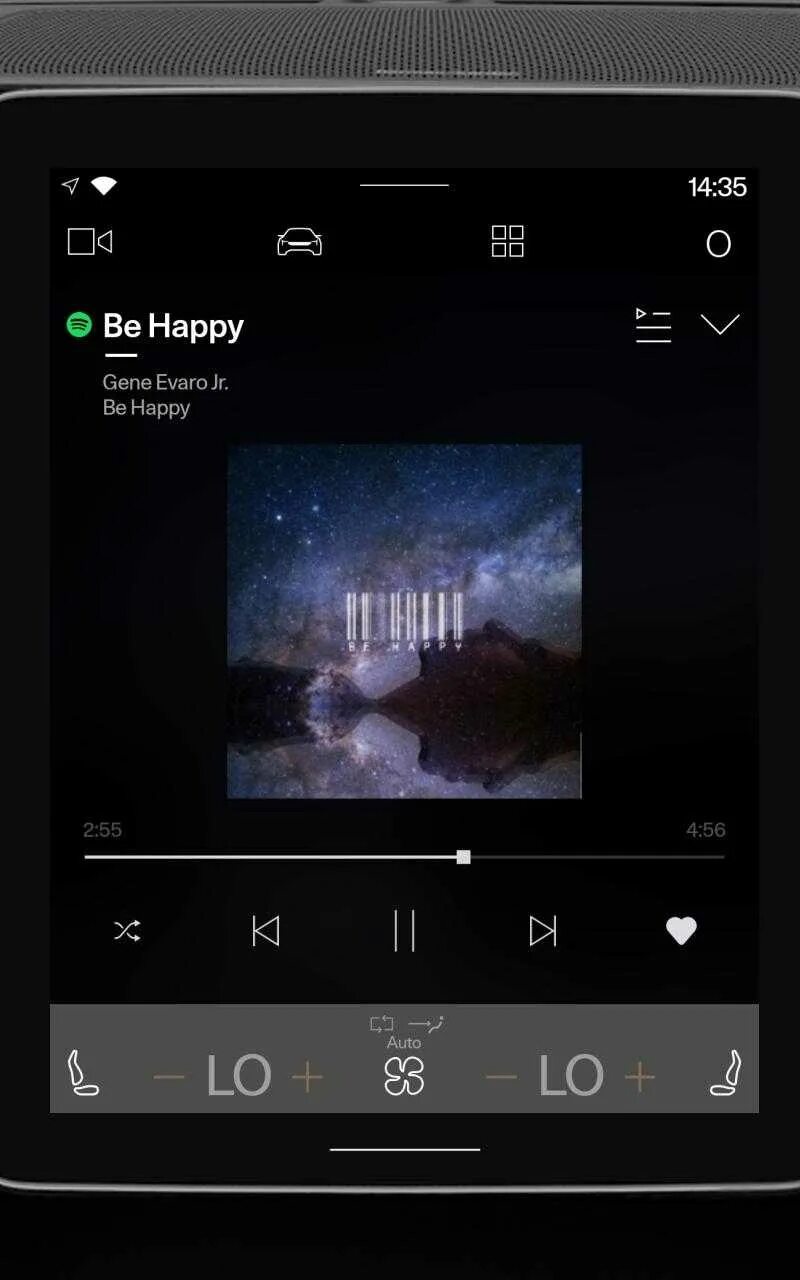Increase the passenger side temperature
This screenshot has width=800, height=1280.
639,1077
